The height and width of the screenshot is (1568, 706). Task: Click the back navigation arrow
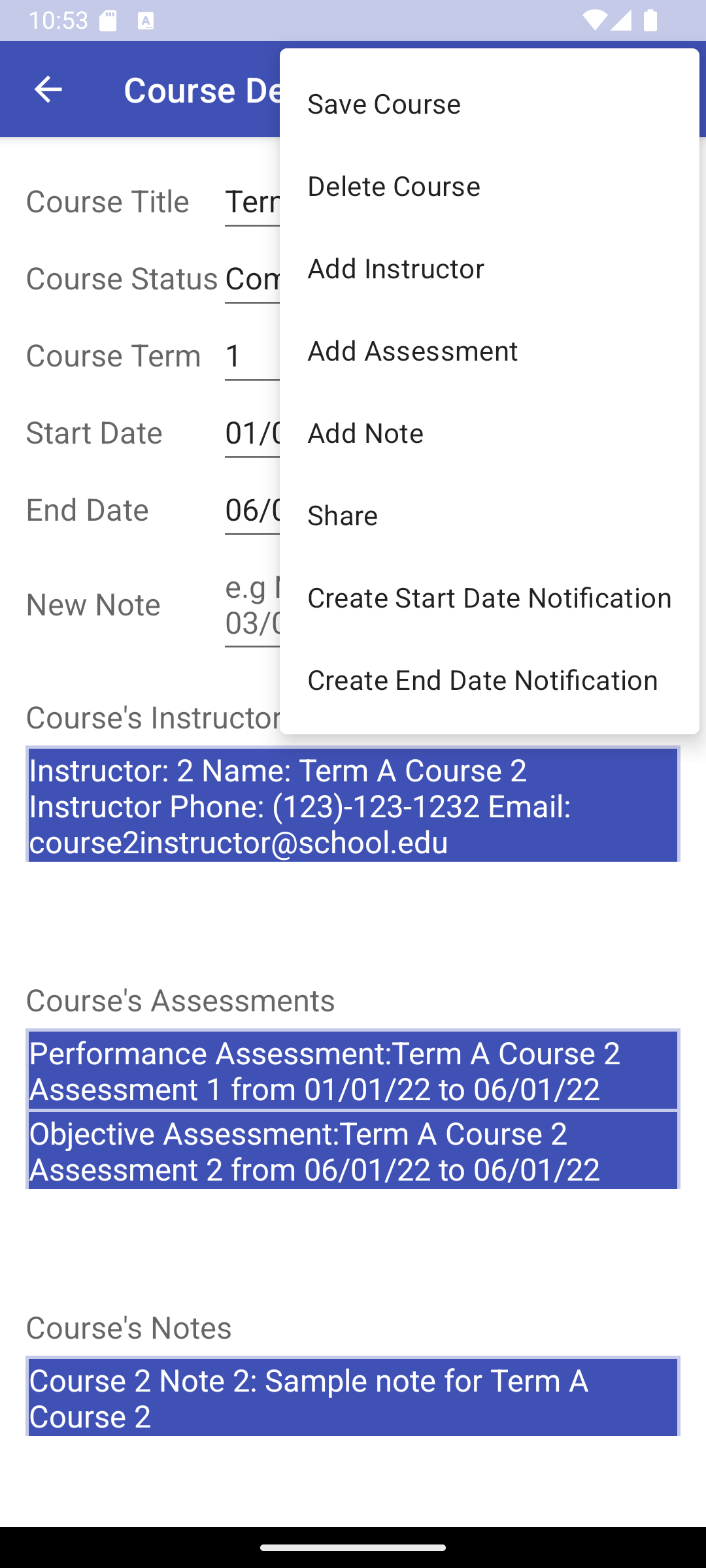point(48,89)
